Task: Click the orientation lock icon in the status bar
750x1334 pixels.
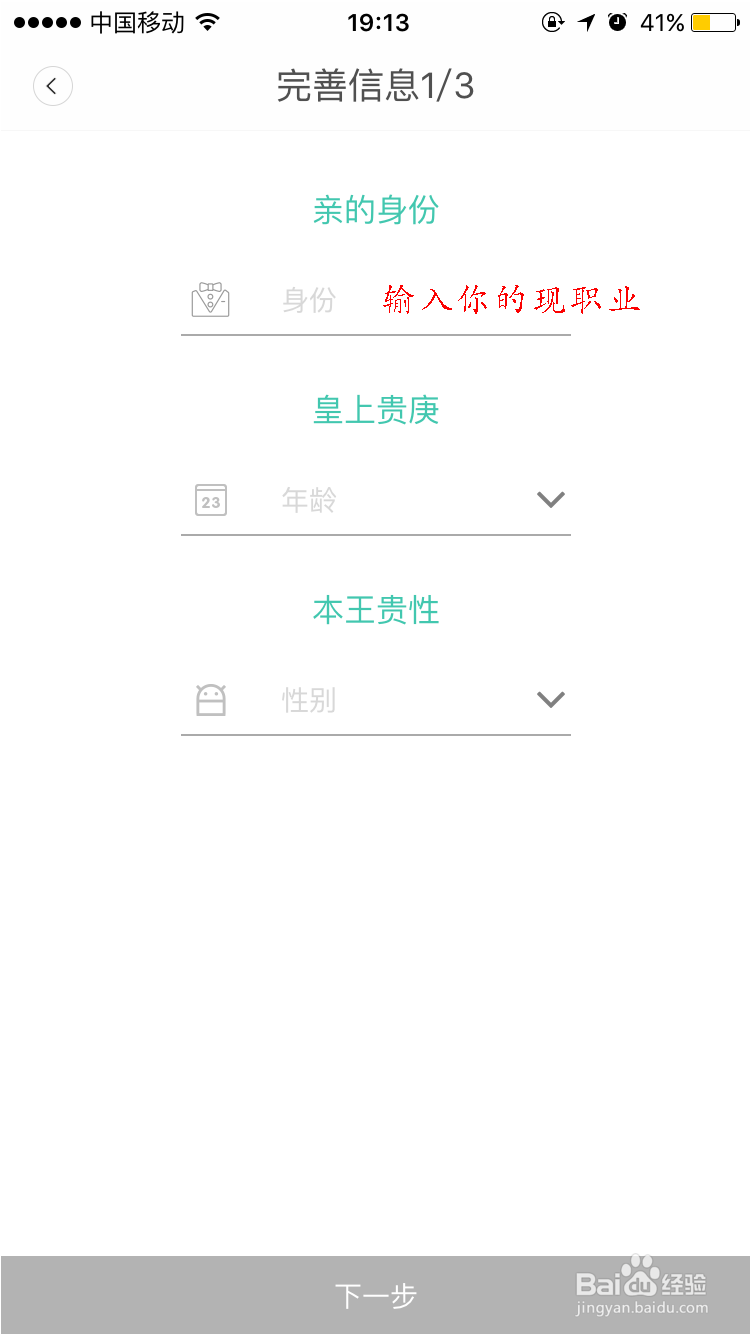Action: [553, 21]
